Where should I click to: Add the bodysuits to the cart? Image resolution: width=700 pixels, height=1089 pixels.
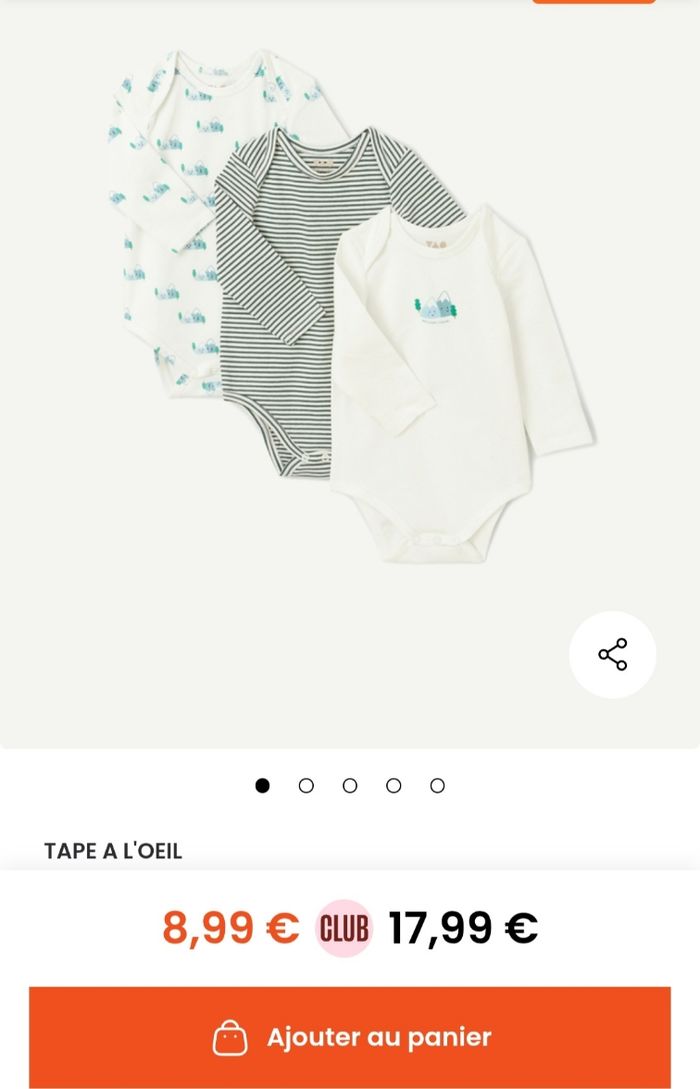tap(350, 1037)
